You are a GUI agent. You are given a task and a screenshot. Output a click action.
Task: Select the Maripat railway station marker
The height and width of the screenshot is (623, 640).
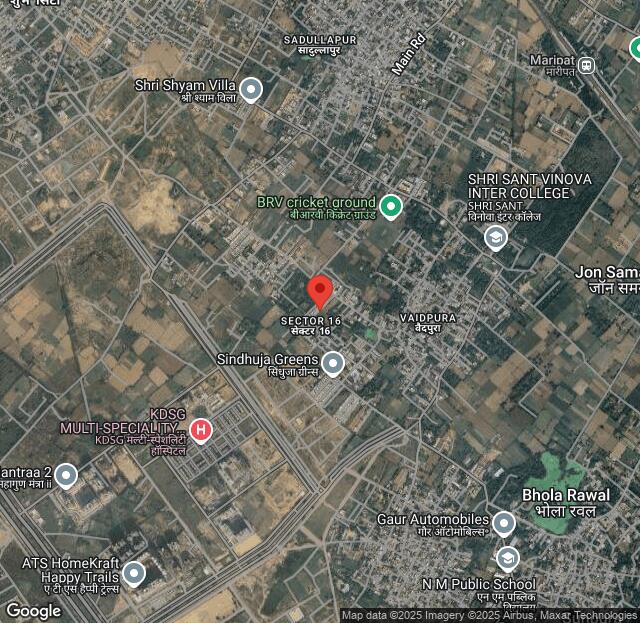(586, 66)
